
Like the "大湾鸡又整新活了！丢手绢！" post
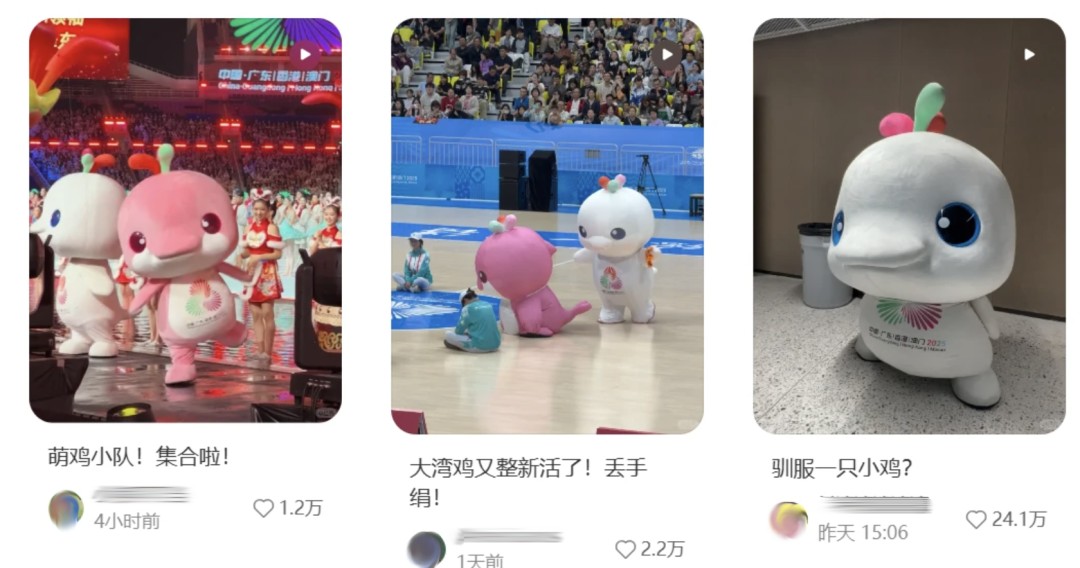pyautogui.click(x=625, y=549)
